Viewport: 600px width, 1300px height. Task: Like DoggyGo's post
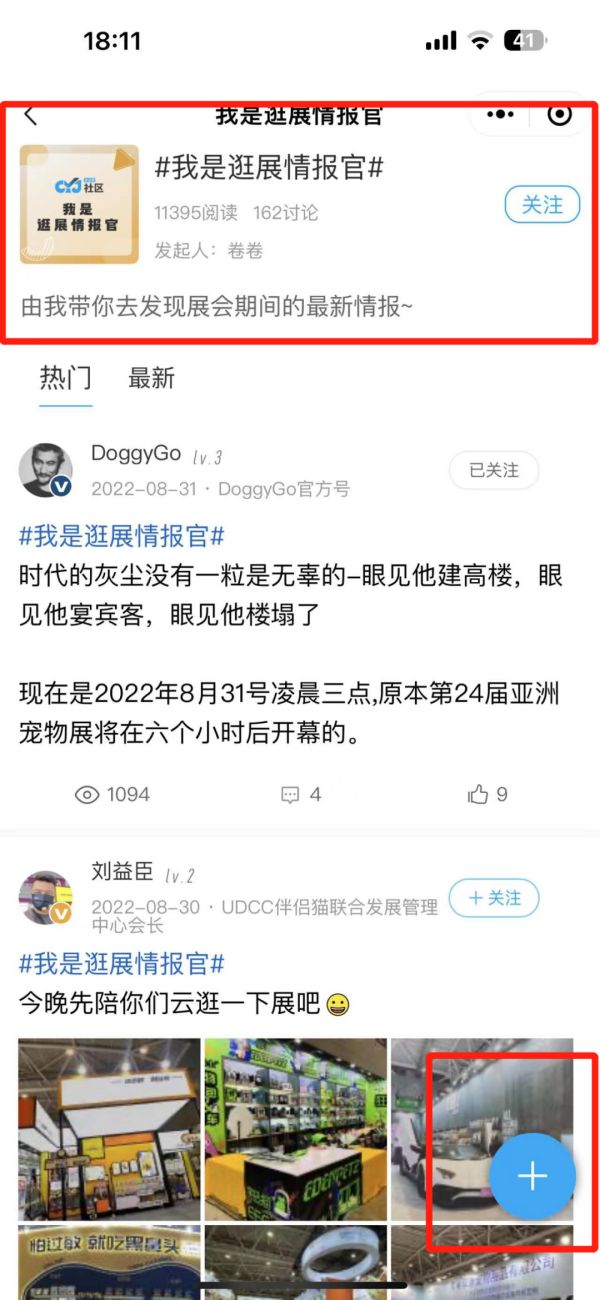pos(488,795)
